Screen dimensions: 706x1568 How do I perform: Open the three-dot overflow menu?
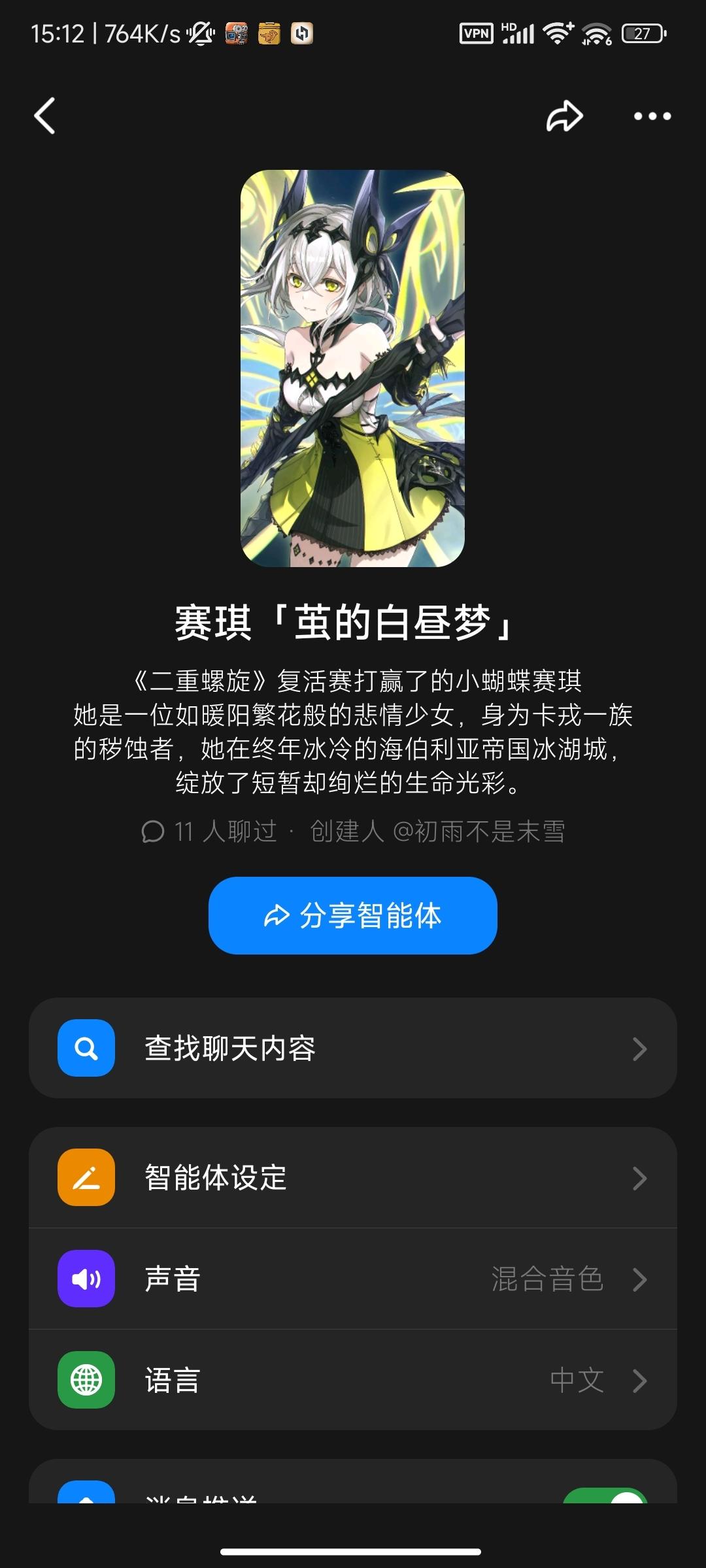point(652,116)
